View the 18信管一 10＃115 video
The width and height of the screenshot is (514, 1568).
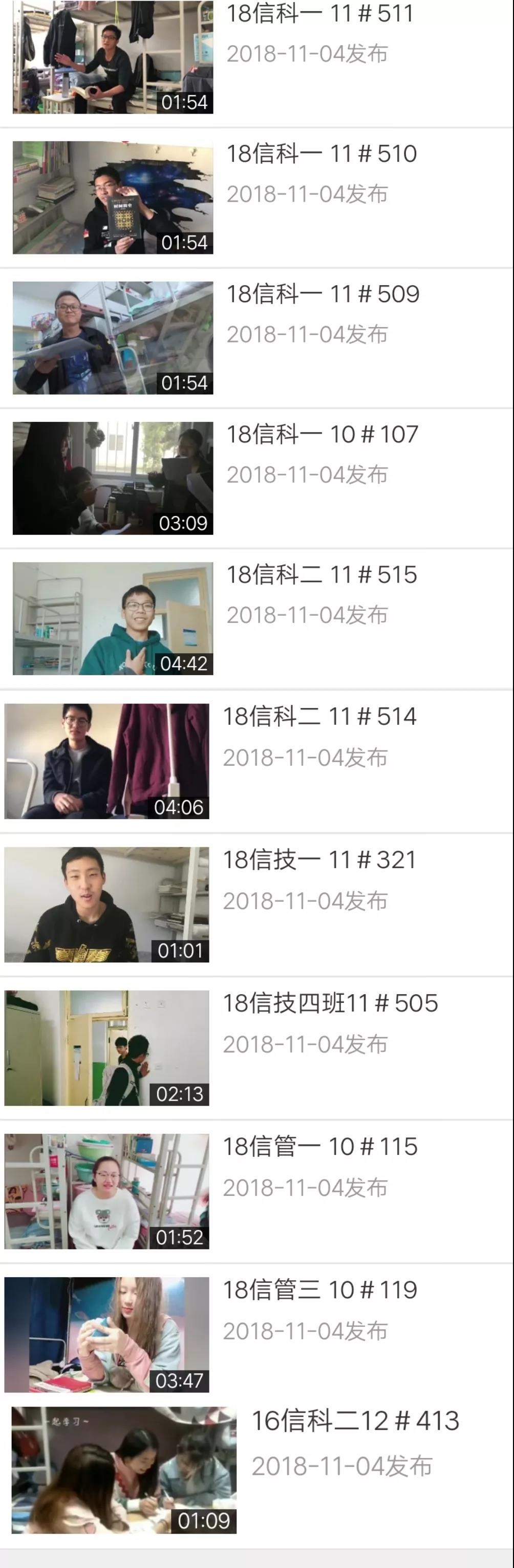coord(107,1191)
